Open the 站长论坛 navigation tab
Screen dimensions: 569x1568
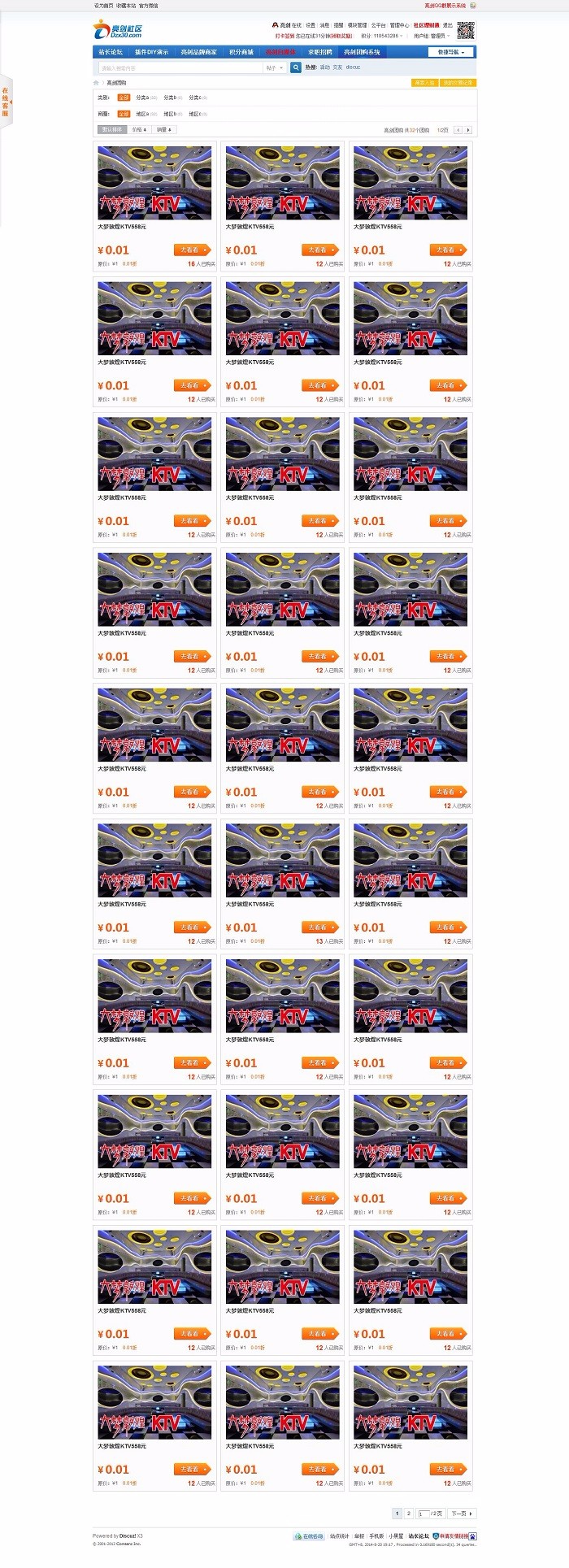tap(111, 52)
